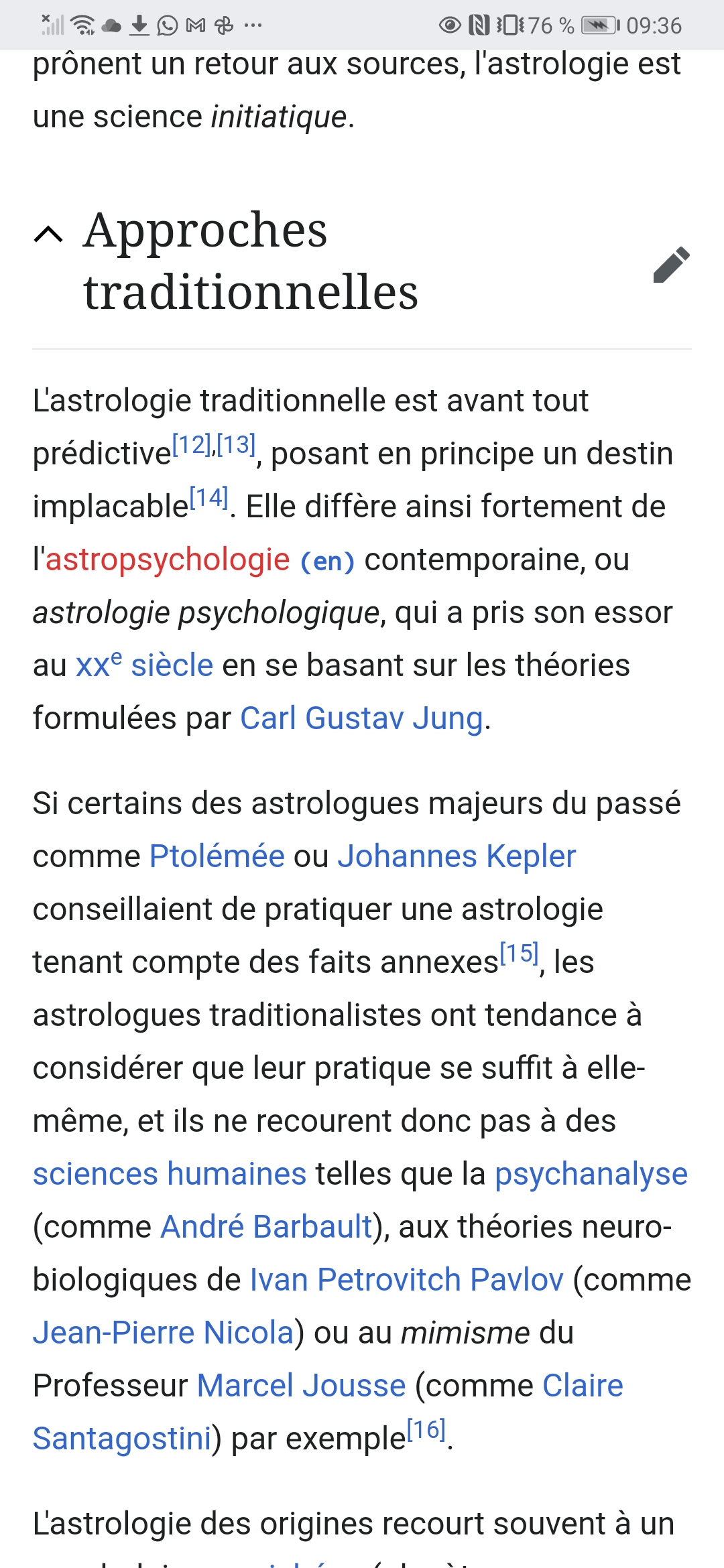724x1568 pixels.
Task: Go to the Ptolémée article
Action: click(217, 856)
